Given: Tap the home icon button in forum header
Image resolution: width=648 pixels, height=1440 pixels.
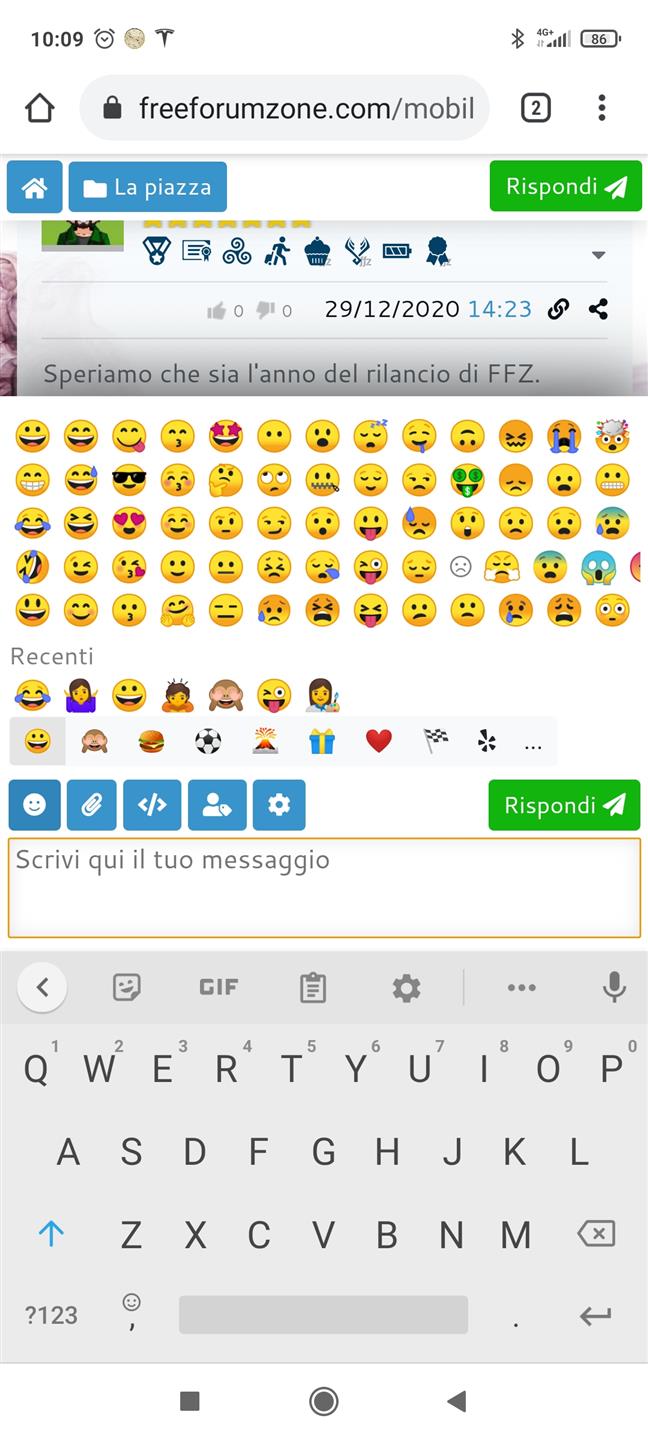Looking at the screenshot, I should coord(35,187).
